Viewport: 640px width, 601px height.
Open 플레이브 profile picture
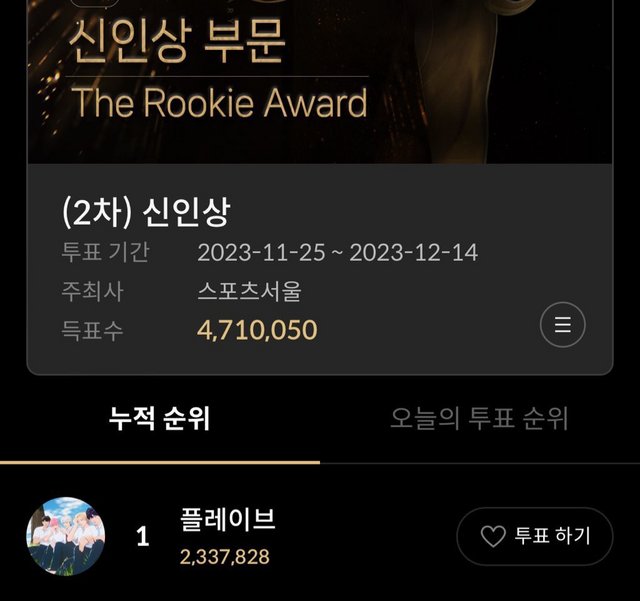point(65,536)
